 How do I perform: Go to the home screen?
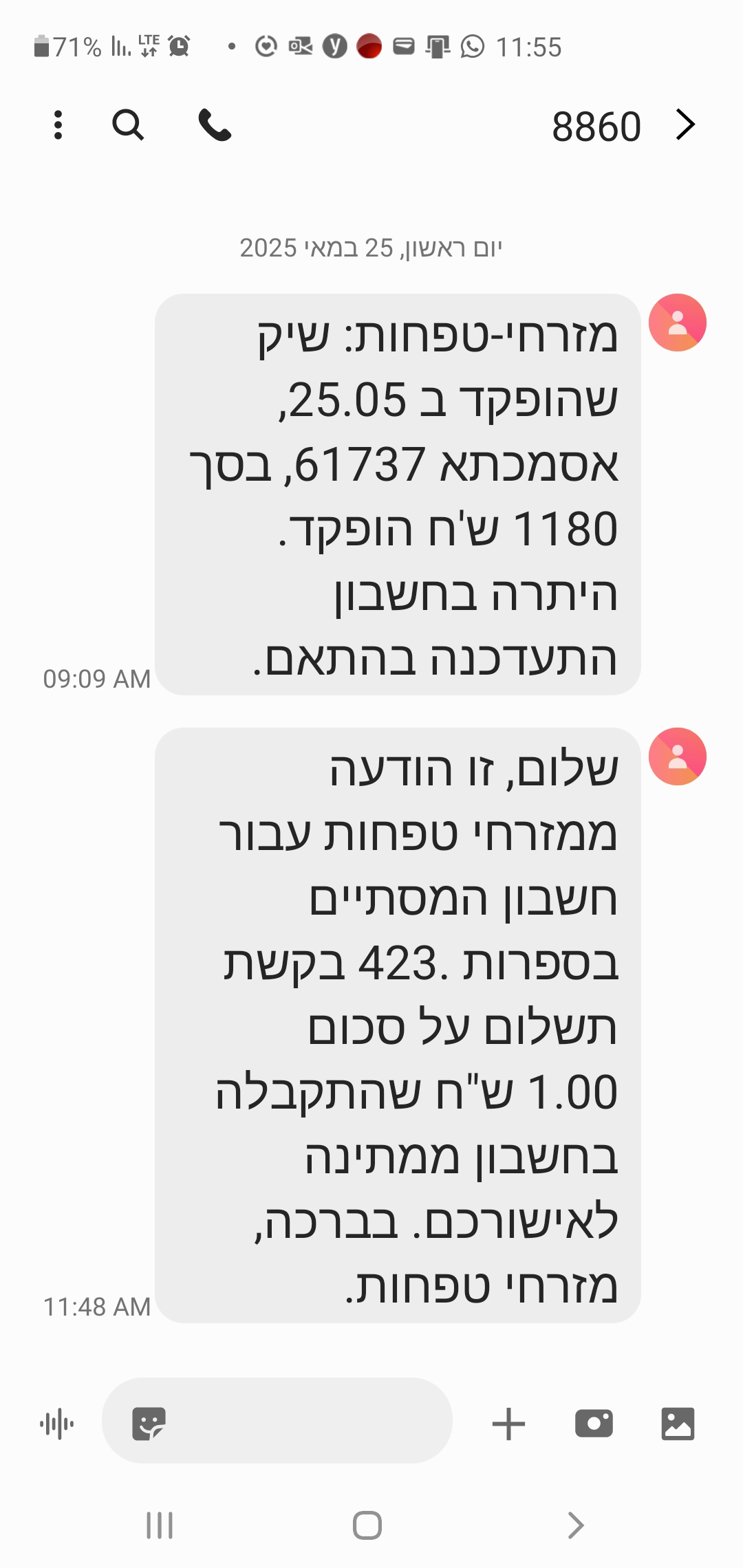coord(367,1525)
